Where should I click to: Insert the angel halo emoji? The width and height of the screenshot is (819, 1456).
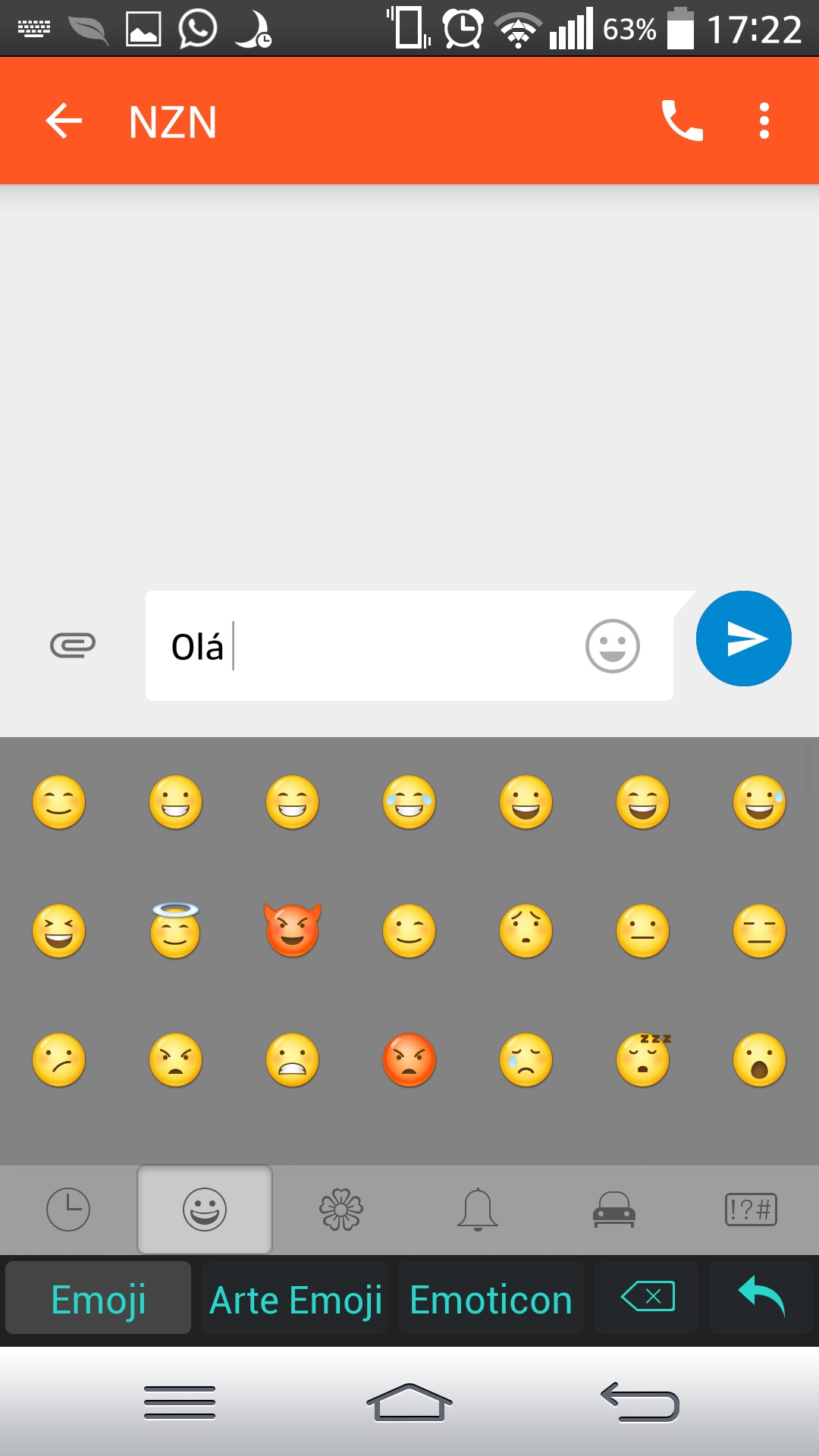pos(175,930)
